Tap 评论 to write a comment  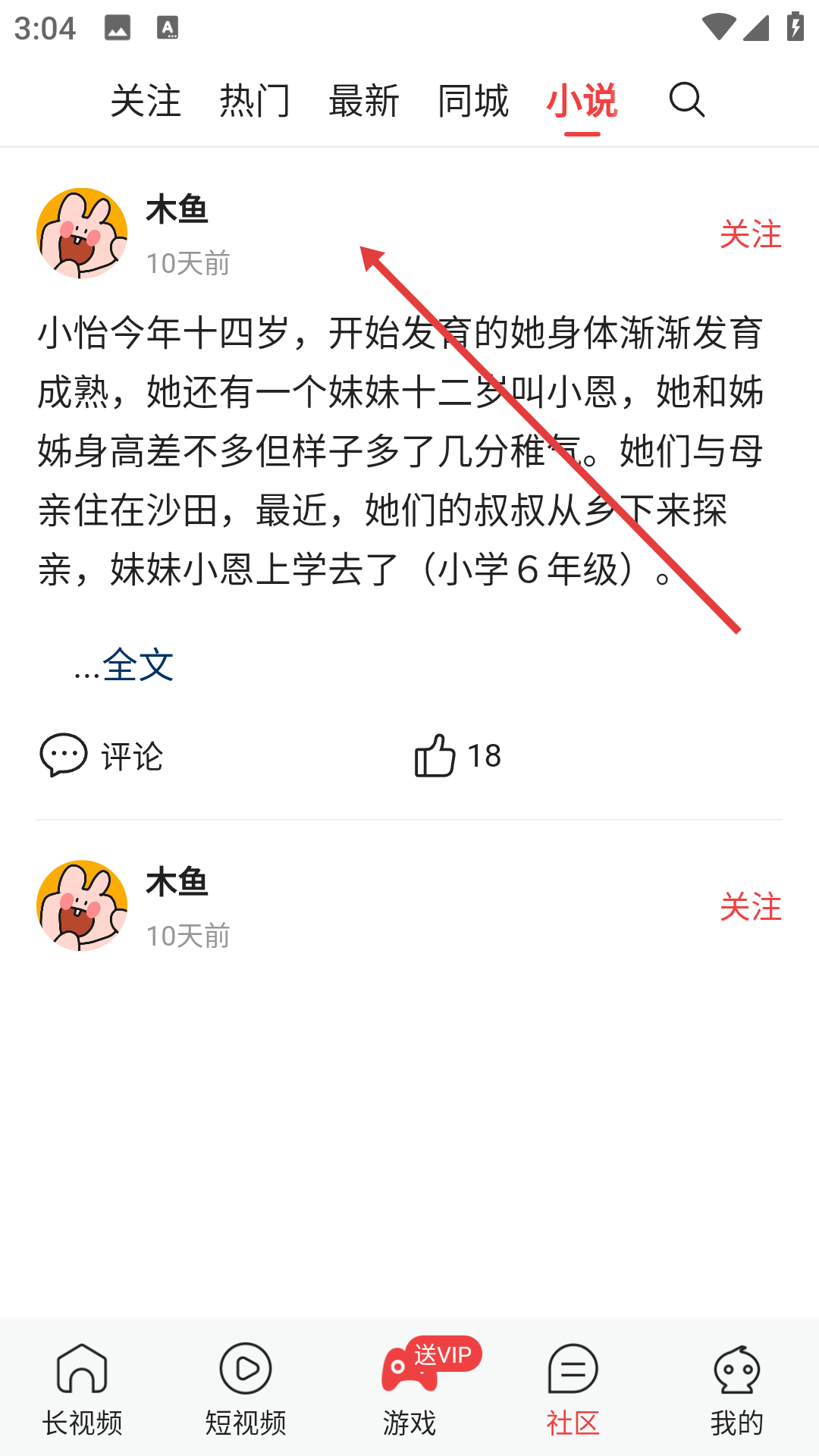point(128,755)
